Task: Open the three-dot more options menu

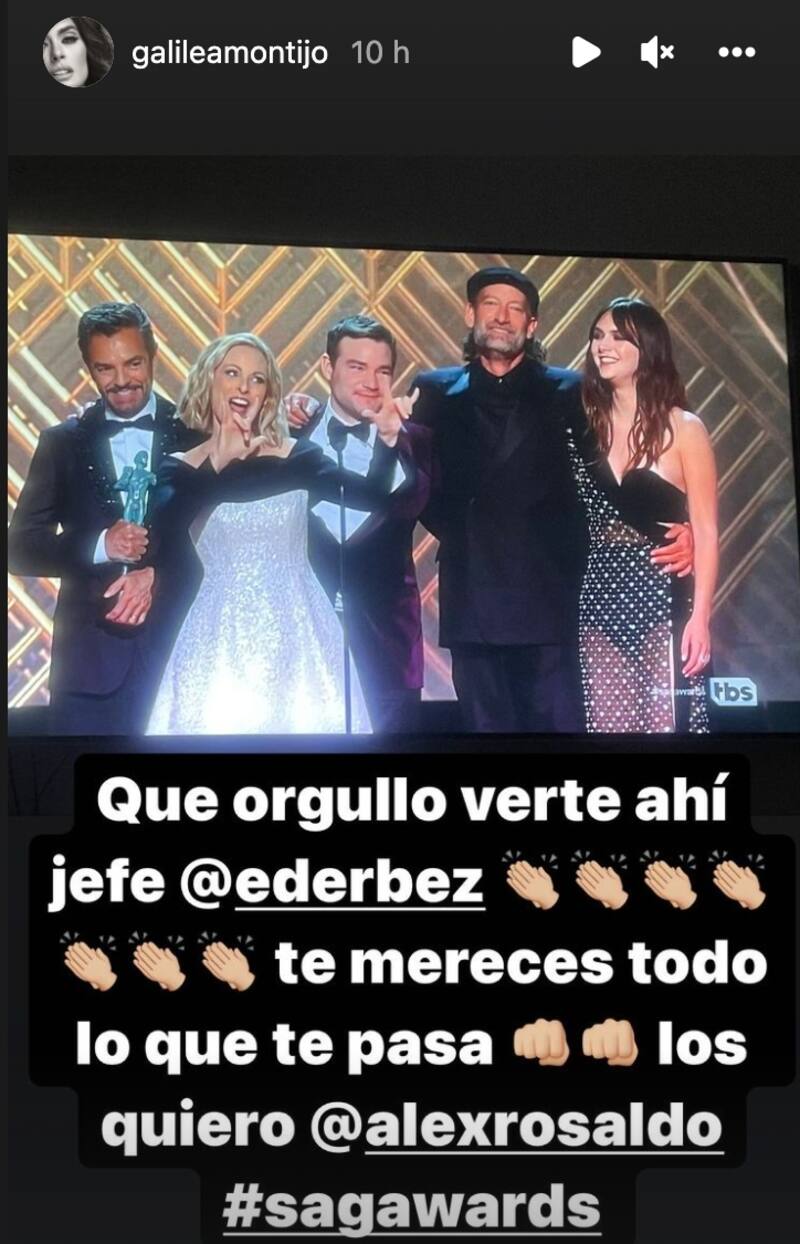Action: coord(736,53)
